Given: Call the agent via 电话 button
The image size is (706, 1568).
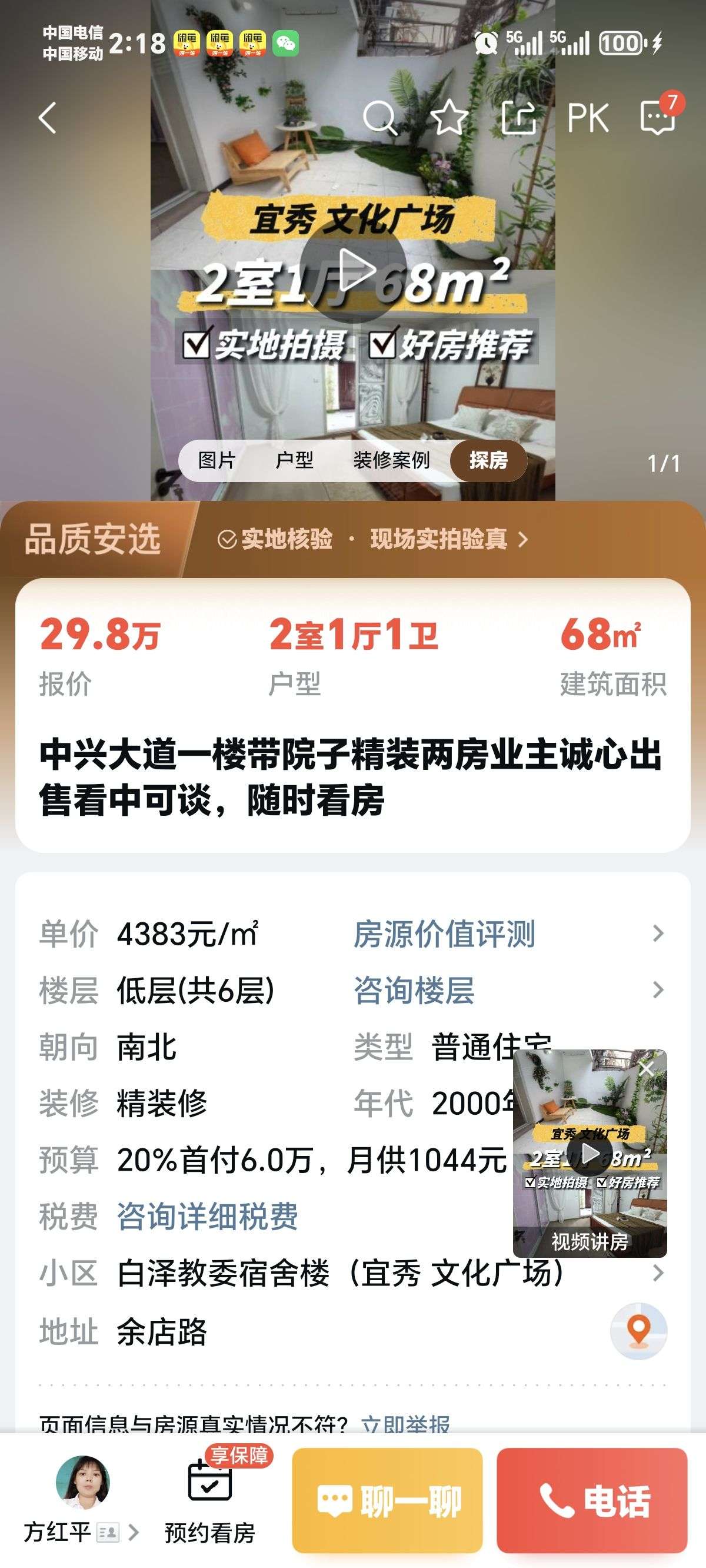Looking at the screenshot, I should tap(592, 1500).
